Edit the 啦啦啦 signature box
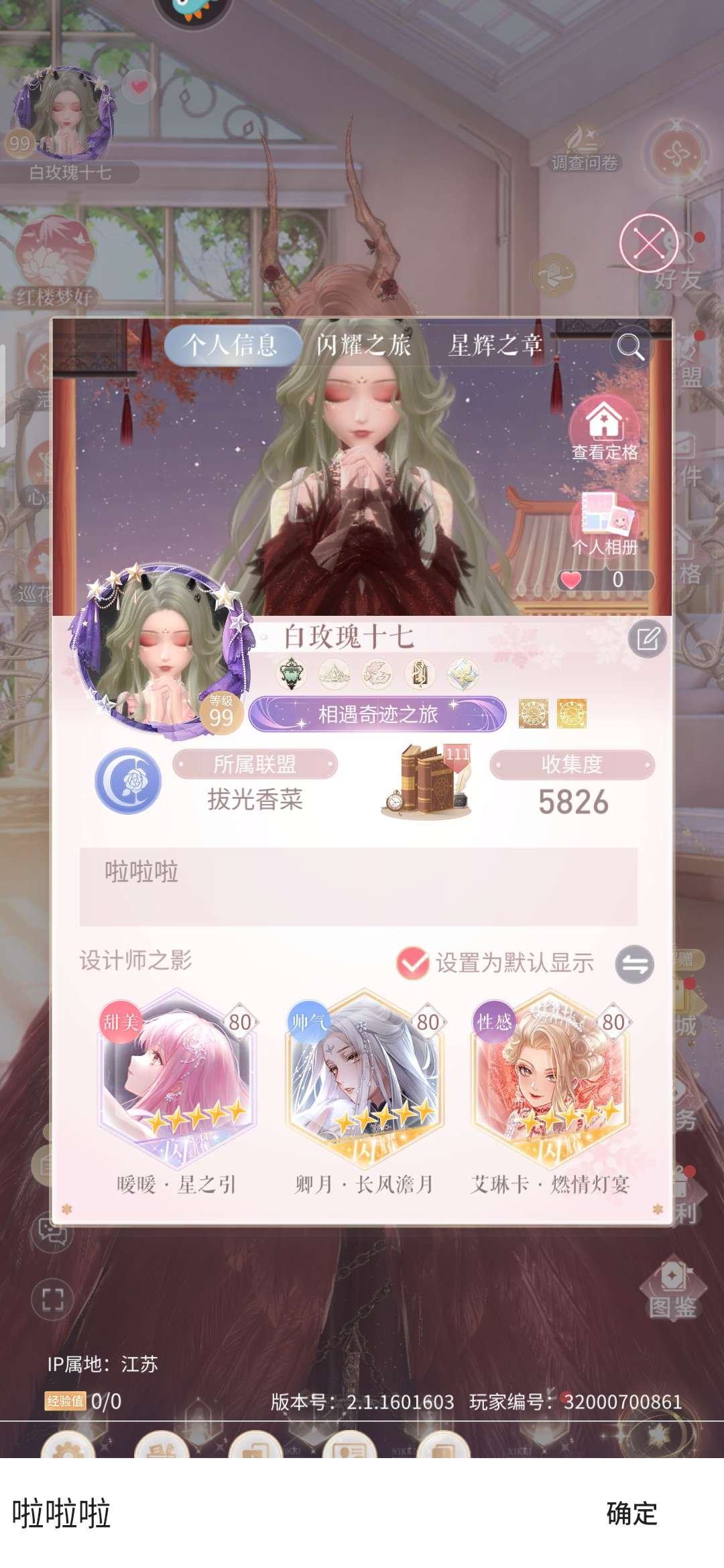The height and width of the screenshot is (1568, 724). tap(358, 886)
